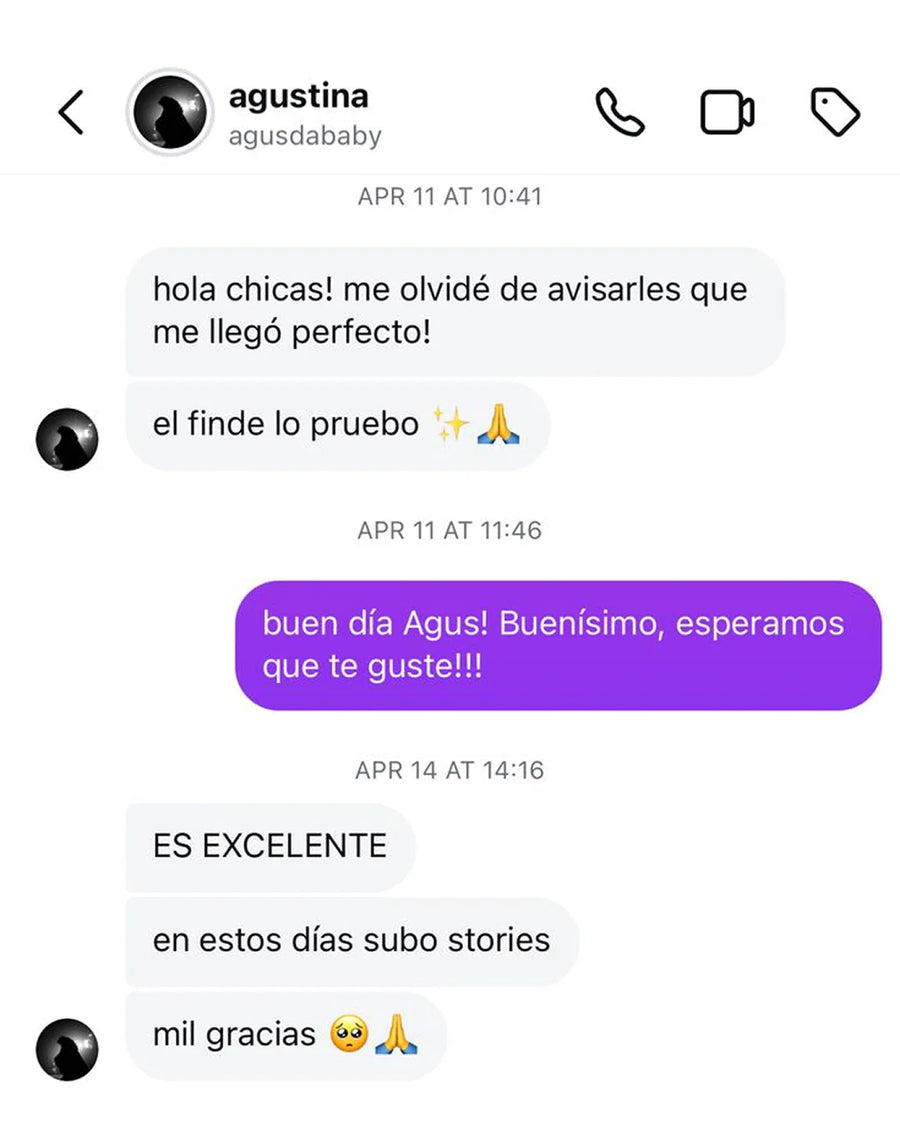Start a voice call with agustina
Image resolution: width=900 pixels, height=1125 pixels.
(620, 112)
